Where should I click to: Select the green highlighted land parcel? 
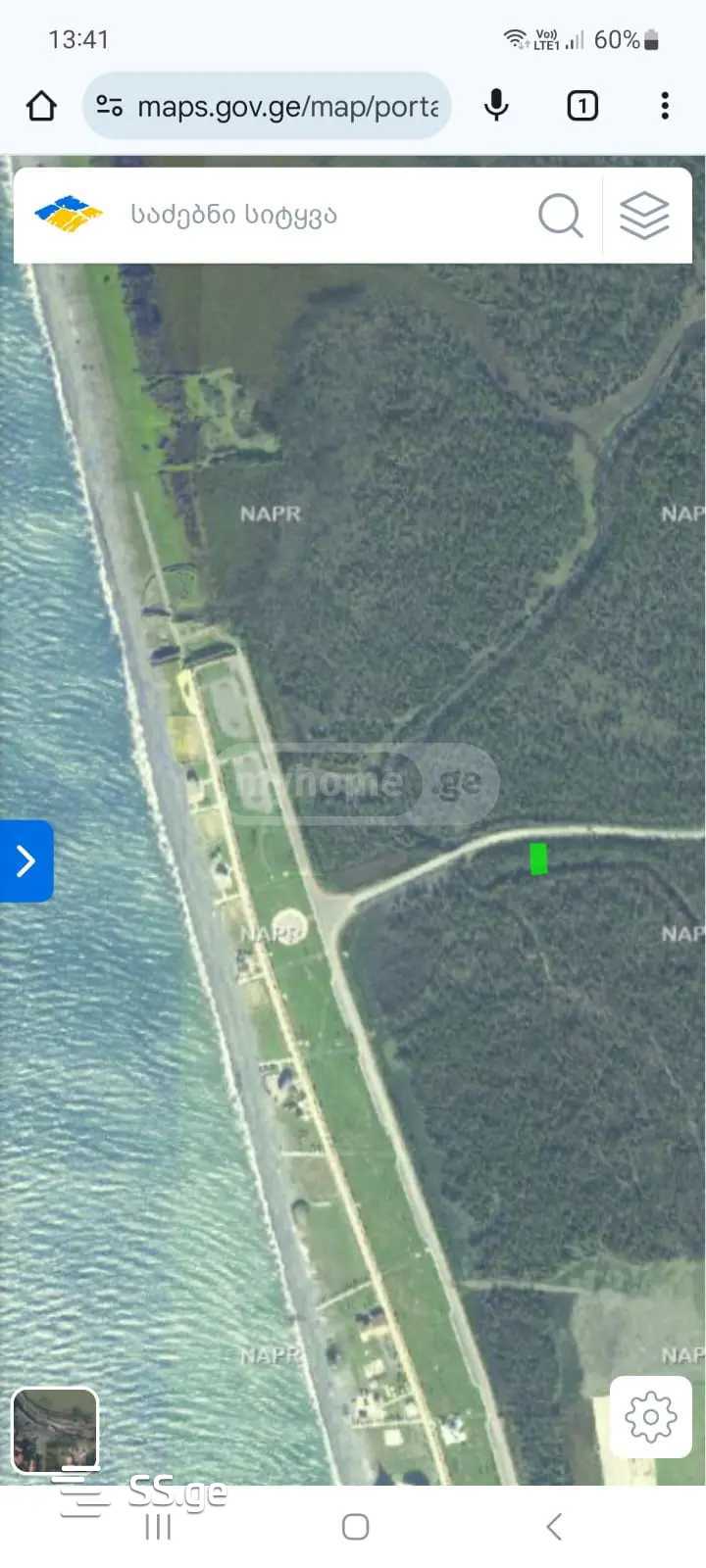point(538,859)
